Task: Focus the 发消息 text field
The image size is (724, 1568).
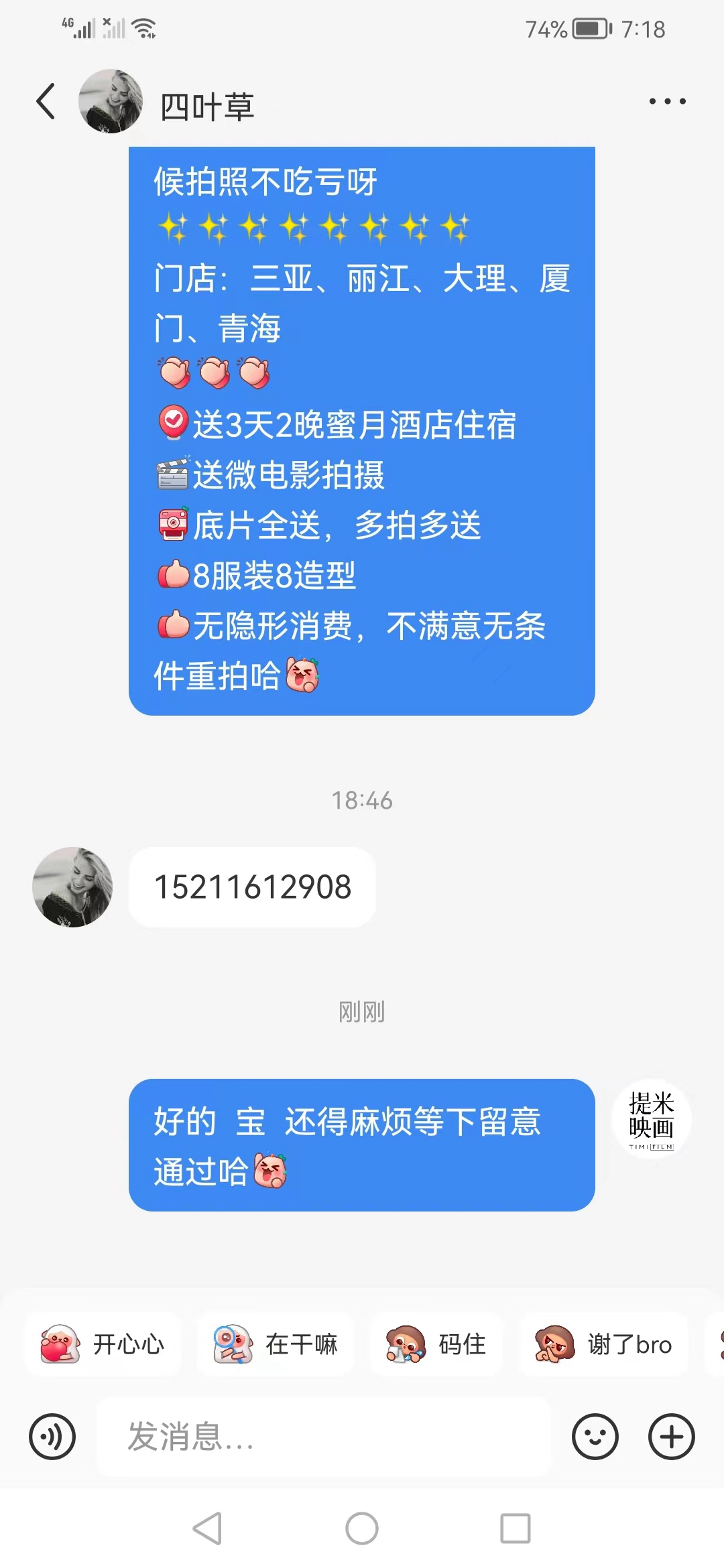Action: click(x=324, y=1437)
